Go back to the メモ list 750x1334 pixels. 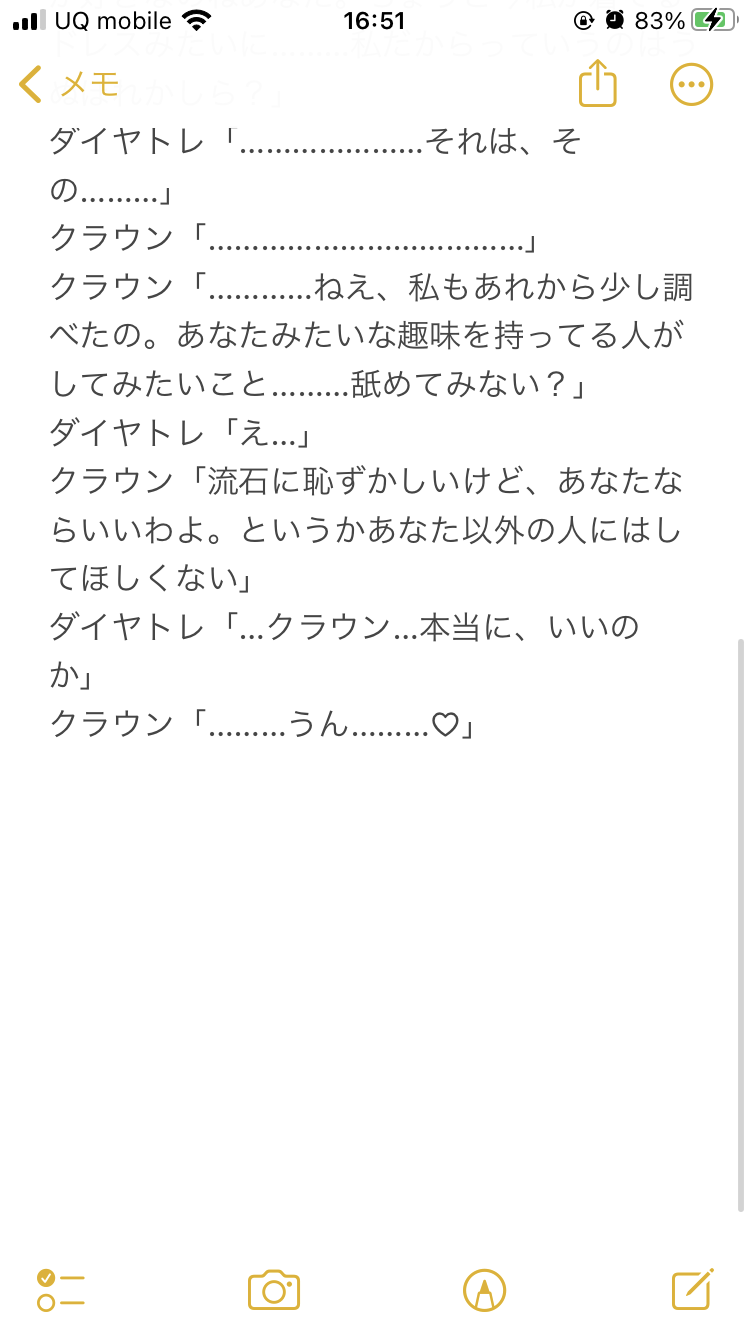click(x=68, y=85)
